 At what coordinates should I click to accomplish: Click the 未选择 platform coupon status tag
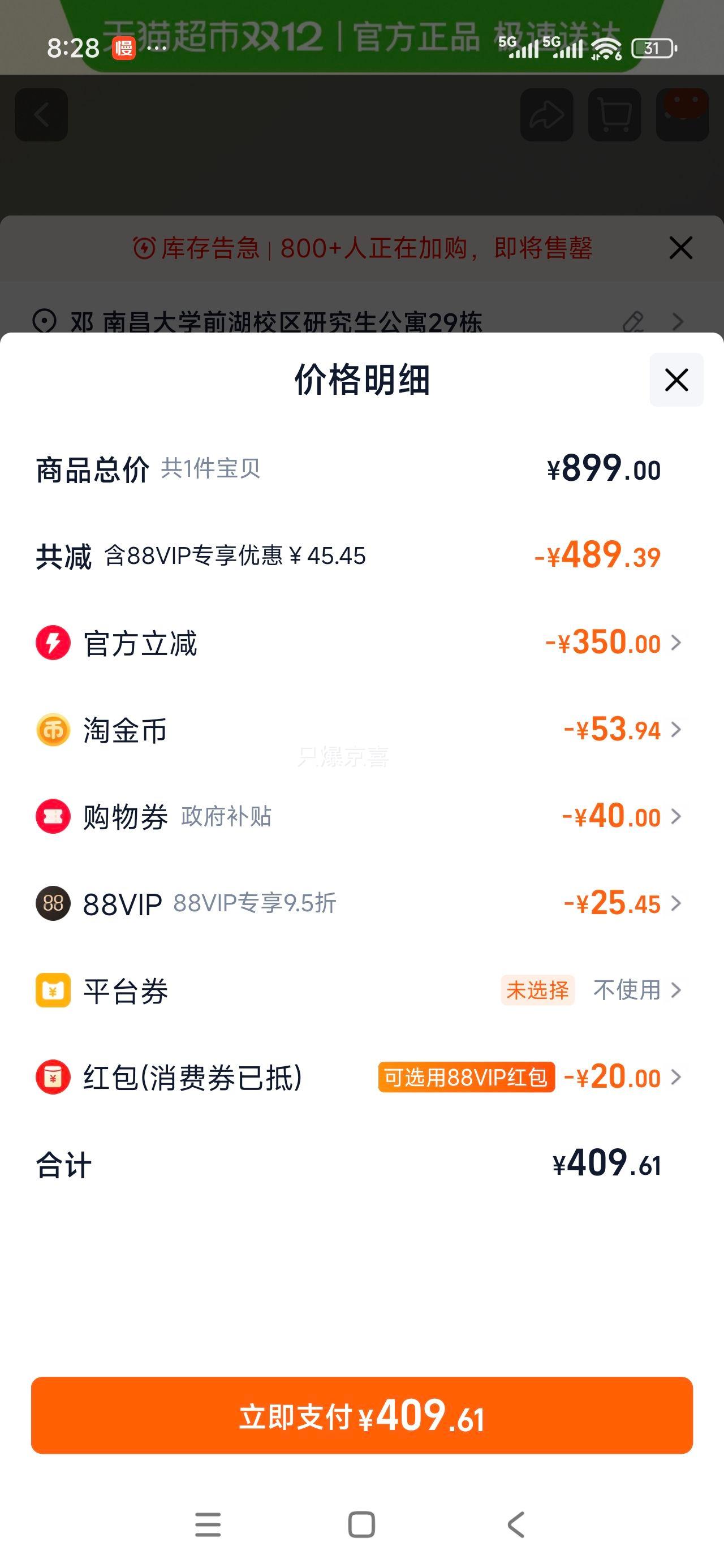(538, 990)
